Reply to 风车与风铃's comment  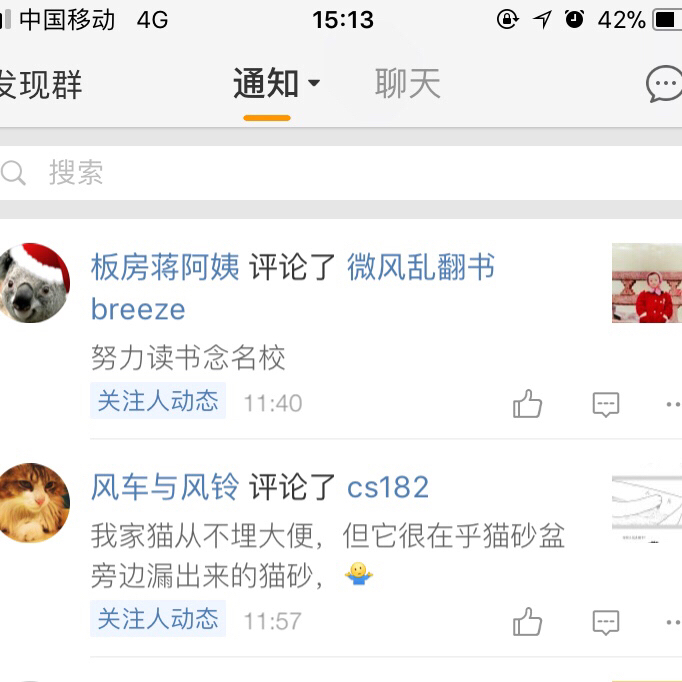coord(605,622)
